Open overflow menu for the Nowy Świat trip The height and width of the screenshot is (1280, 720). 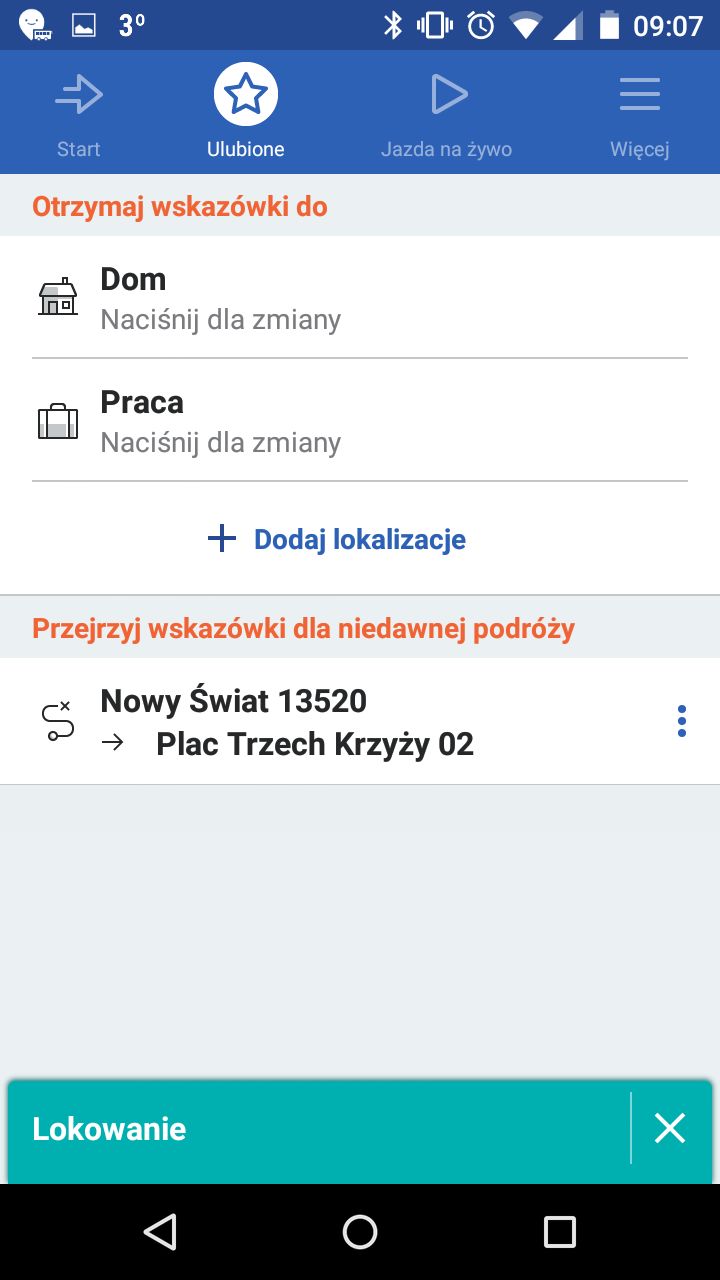[x=681, y=721]
